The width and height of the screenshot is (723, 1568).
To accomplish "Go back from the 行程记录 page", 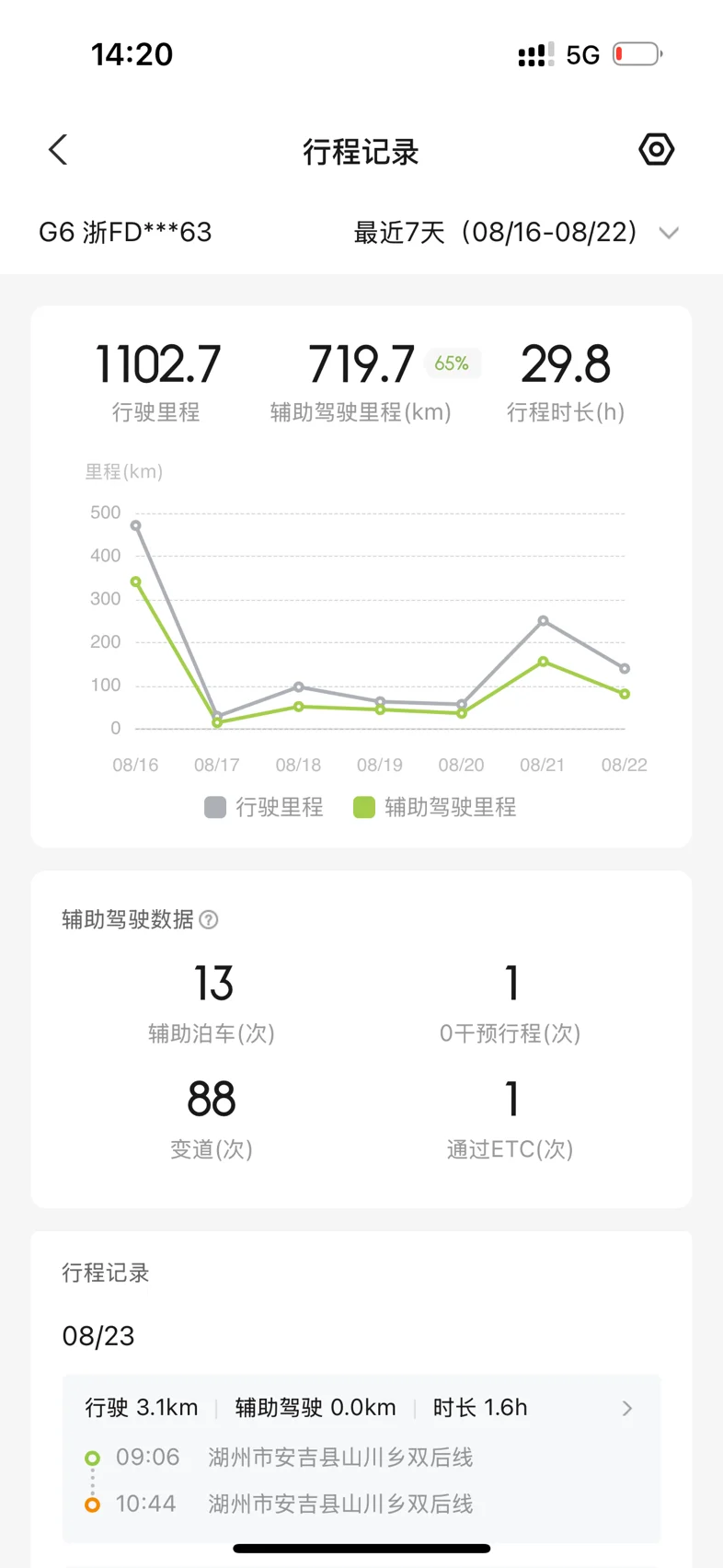I will pyautogui.click(x=58, y=150).
